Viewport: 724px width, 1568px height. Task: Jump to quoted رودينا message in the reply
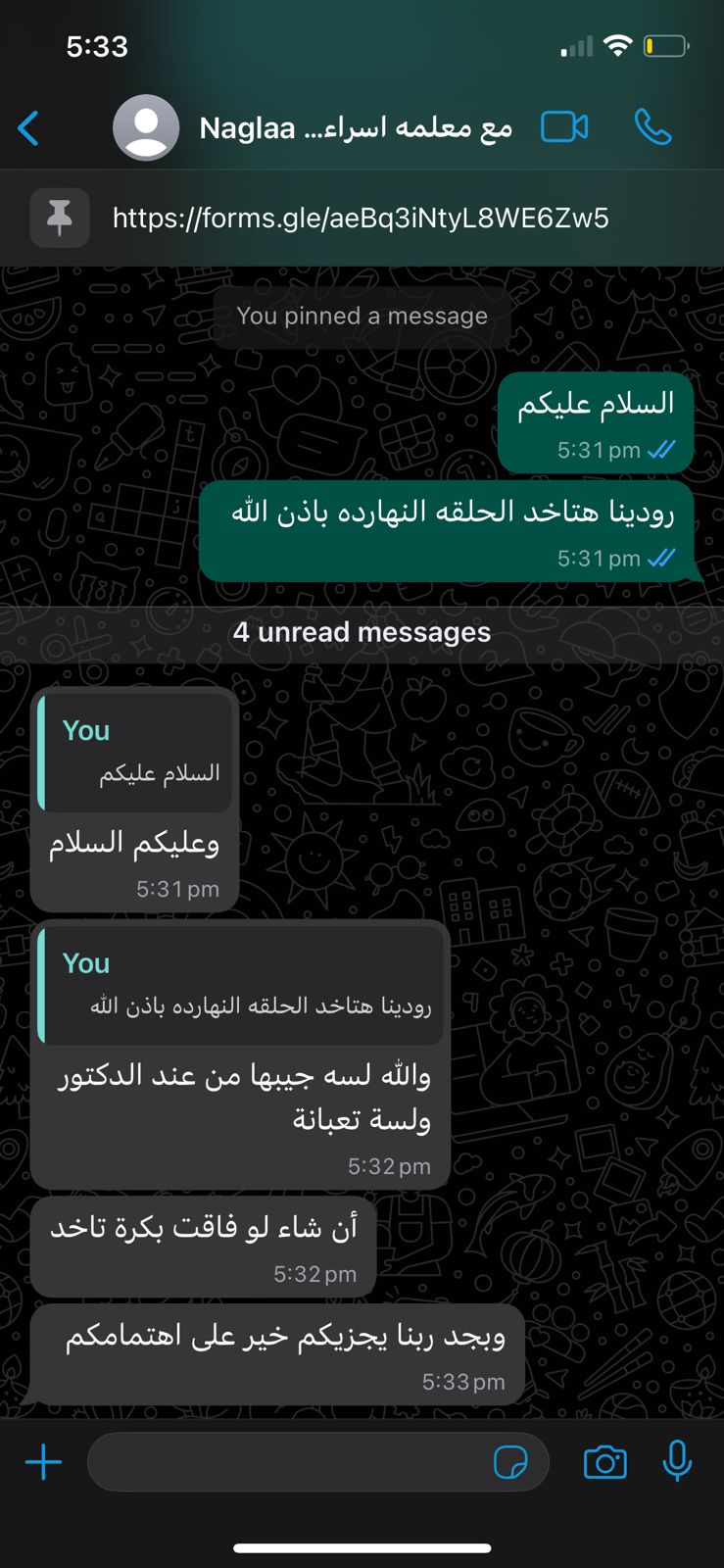[241, 986]
